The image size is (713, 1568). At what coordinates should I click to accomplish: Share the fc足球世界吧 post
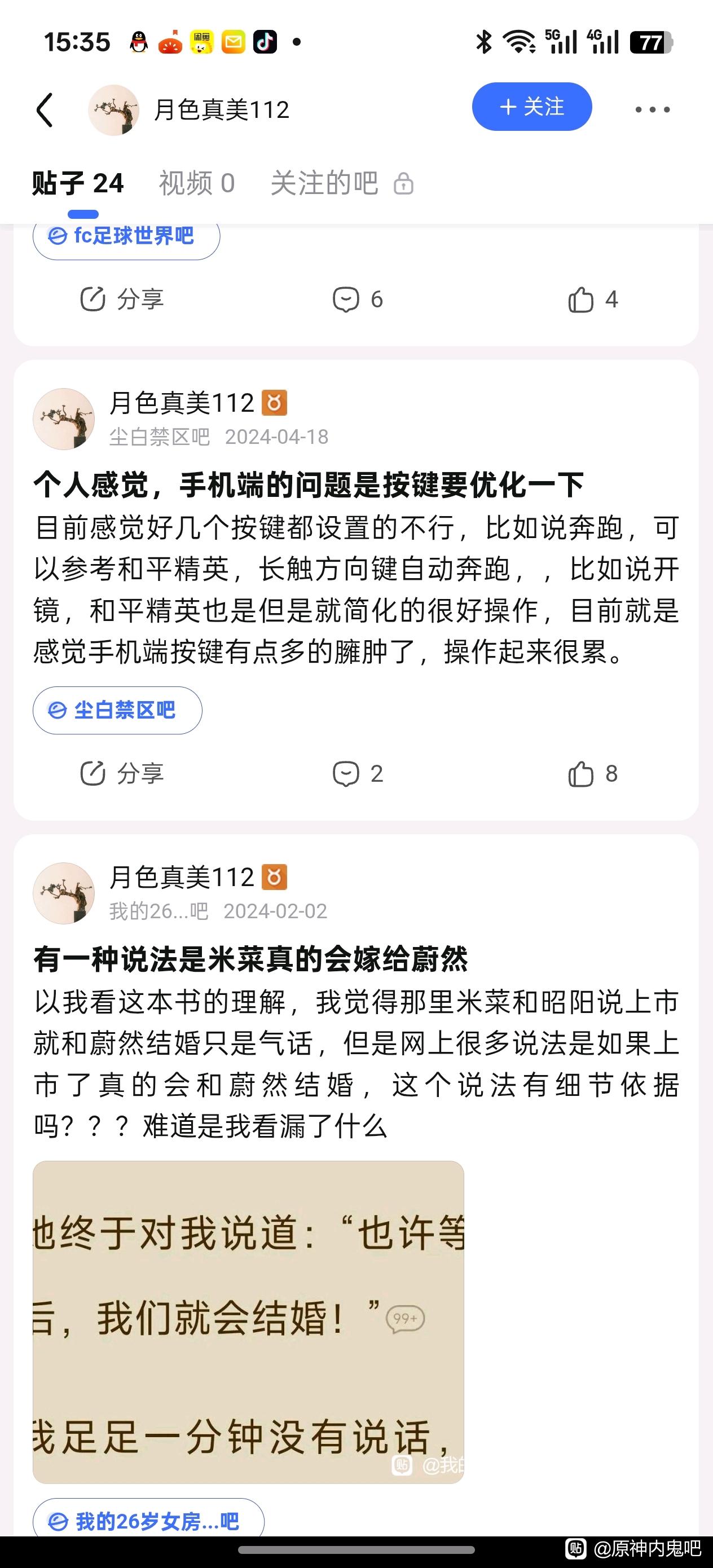122,299
